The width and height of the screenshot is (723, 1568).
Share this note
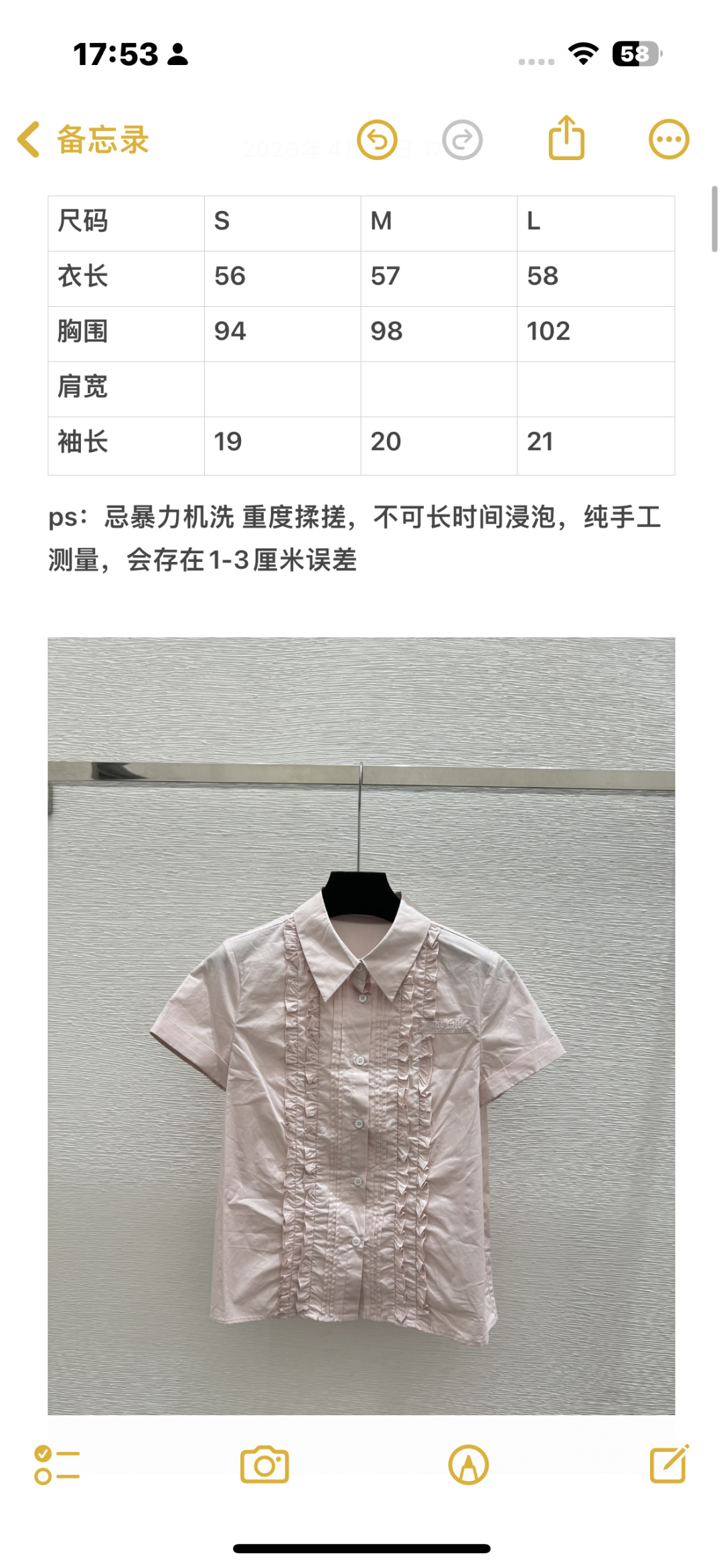(566, 138)
